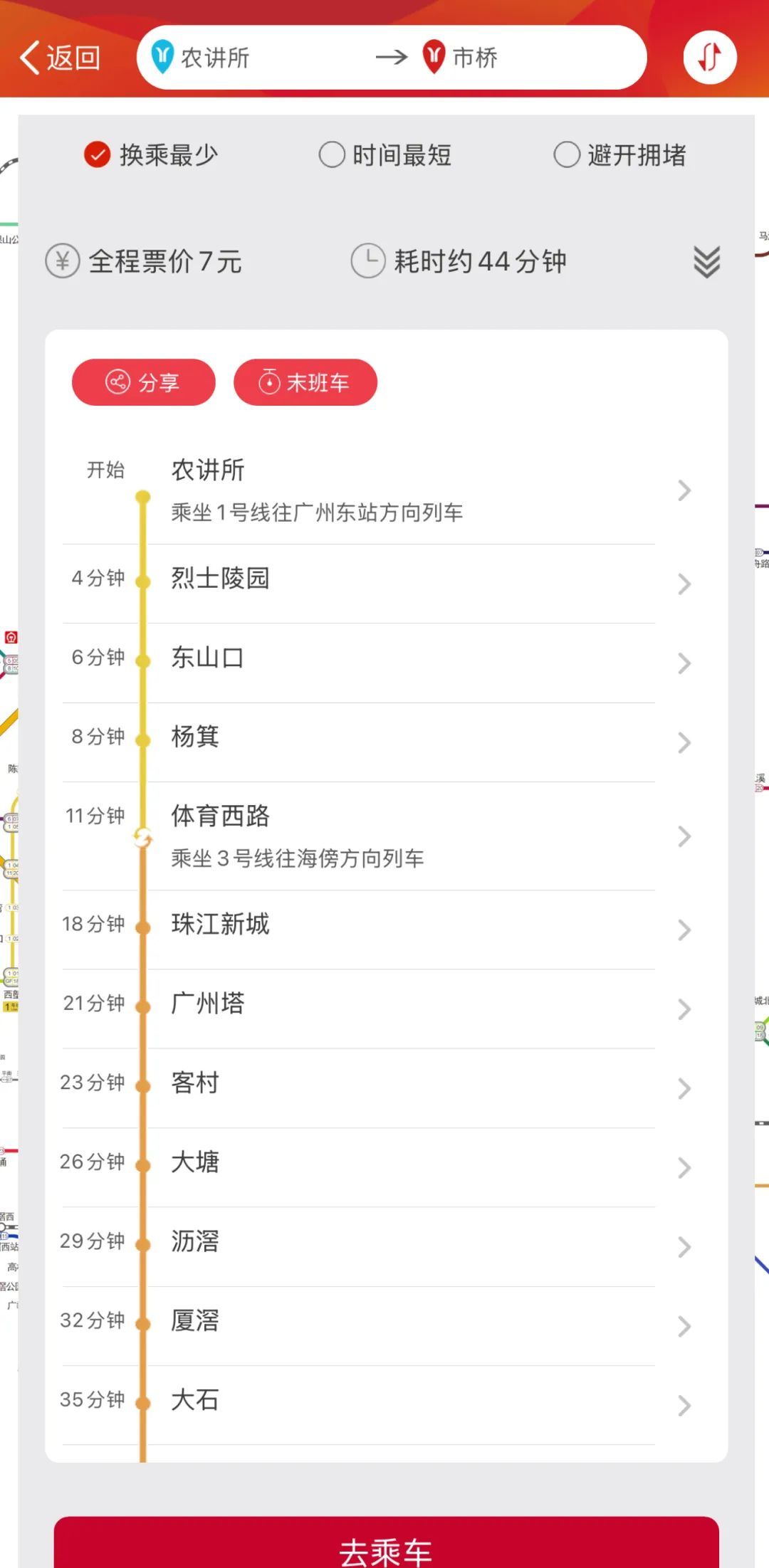
Task: Check 末班车 last train times
Action: 305,382
